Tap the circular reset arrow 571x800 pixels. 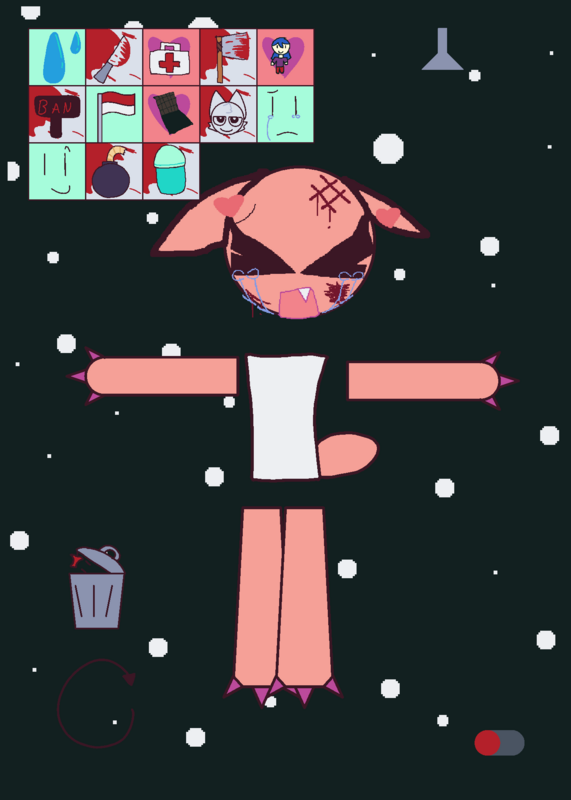[96, 704]
